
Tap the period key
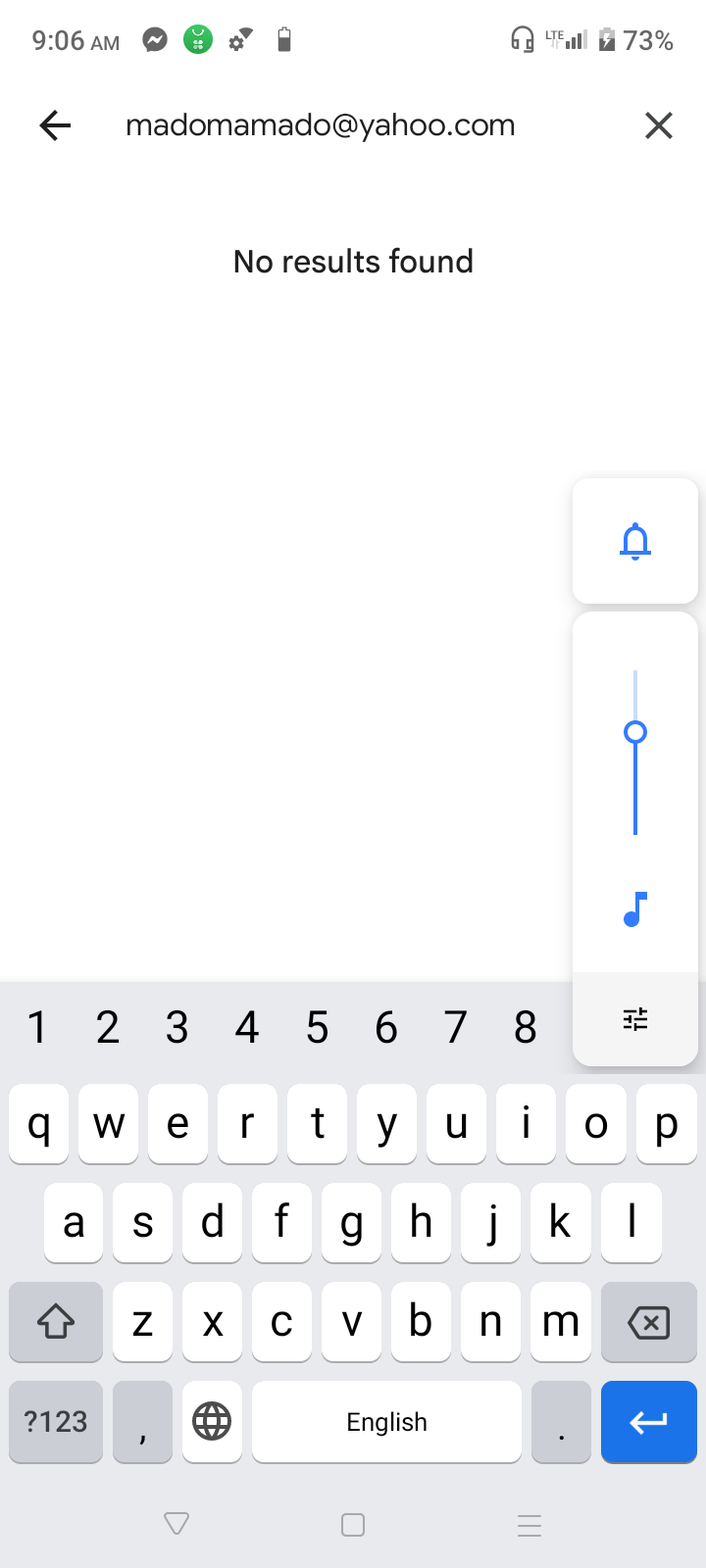pyautogui.click(x=561, y=1422)
